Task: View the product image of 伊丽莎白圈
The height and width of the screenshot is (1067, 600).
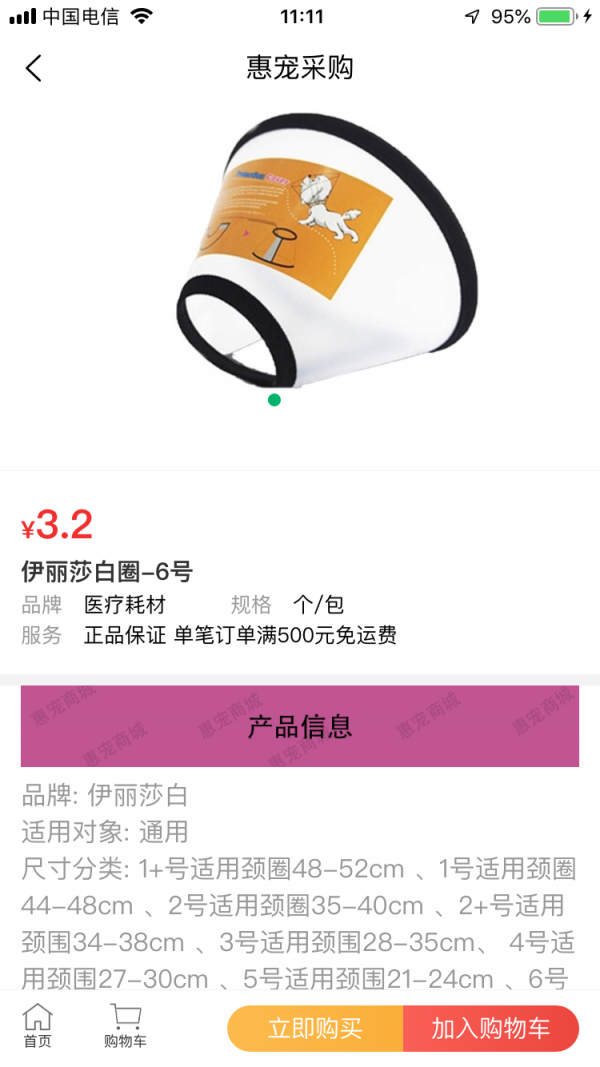Action: coord(320,250)
